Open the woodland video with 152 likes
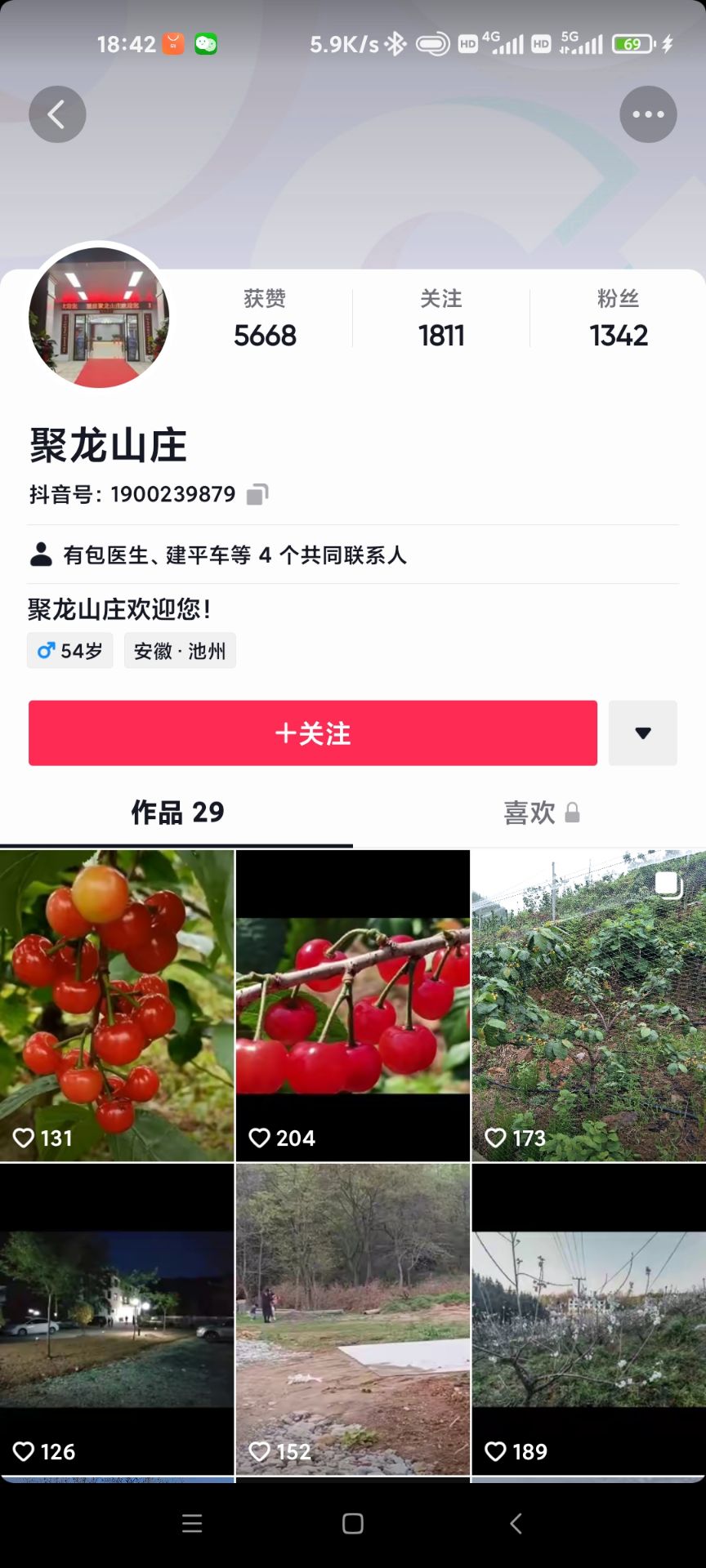Viewport: 706px width, 1568px height. pyautogui.click(x=352, y=1319)
